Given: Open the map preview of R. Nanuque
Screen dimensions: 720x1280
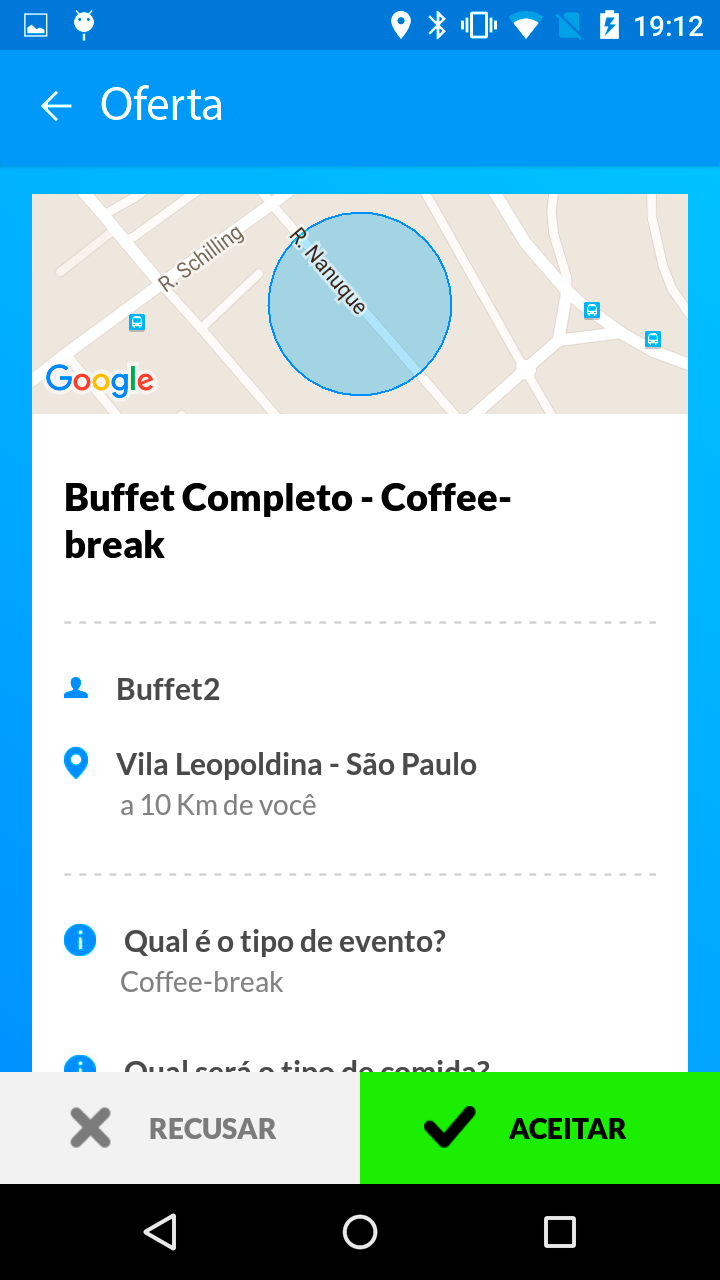Looking at the screenshot, I should [360, 304].
